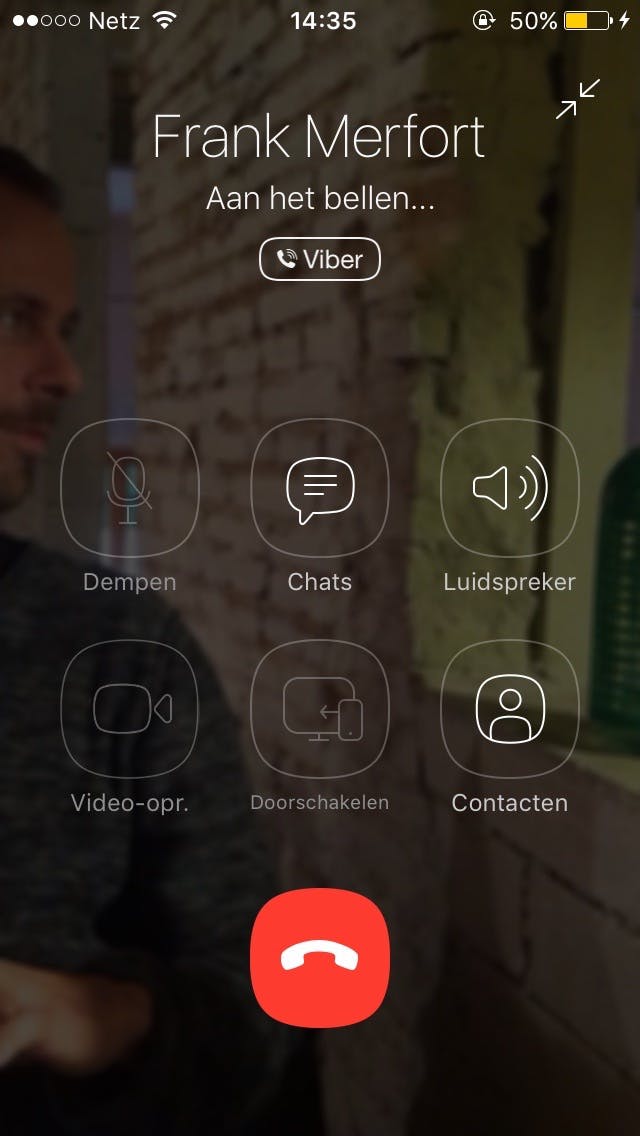Start a video call via Video-opr.
640x1136 pixels.
[130, 709]
